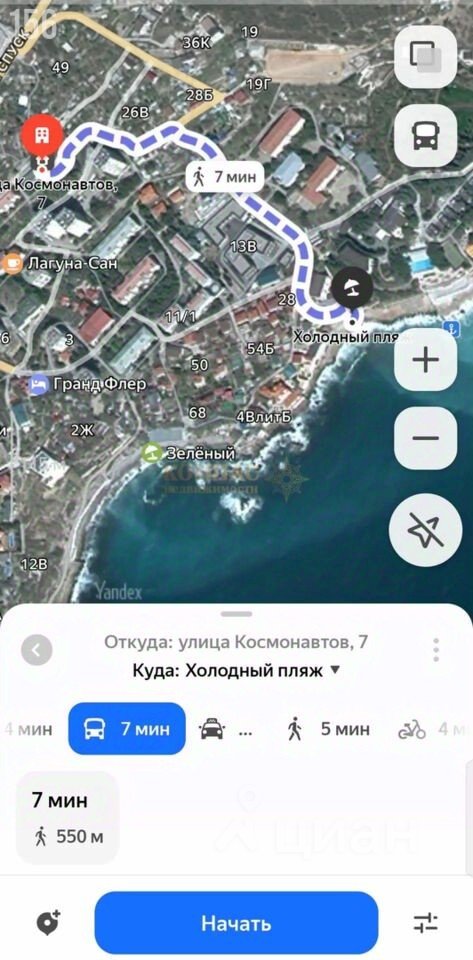
Task: Select the bus route tab, 7 мин
Action: click(x=127, y=729)
